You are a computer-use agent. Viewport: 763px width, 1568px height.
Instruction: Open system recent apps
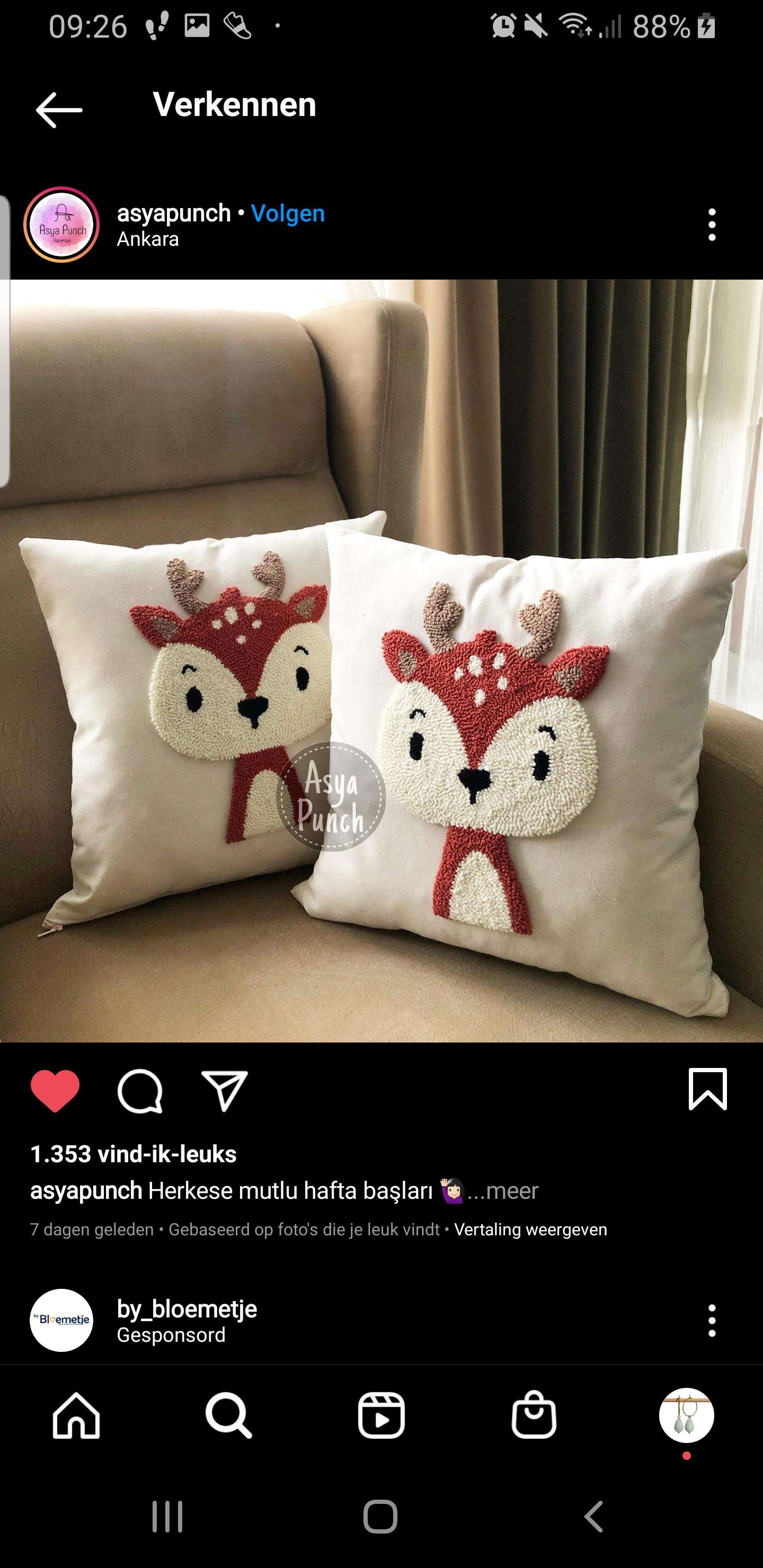tap(167, 1516)
